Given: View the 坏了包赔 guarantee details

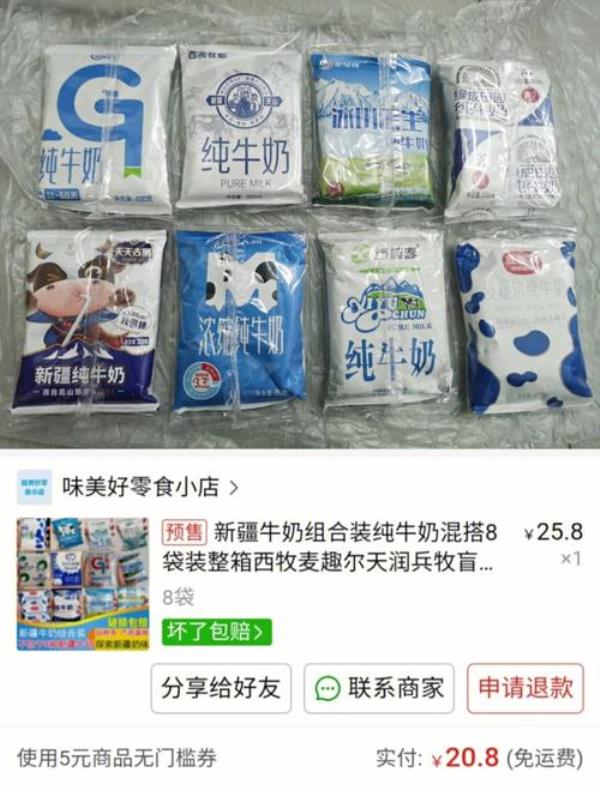Looking at the screenshot, I should click(217, 632).
